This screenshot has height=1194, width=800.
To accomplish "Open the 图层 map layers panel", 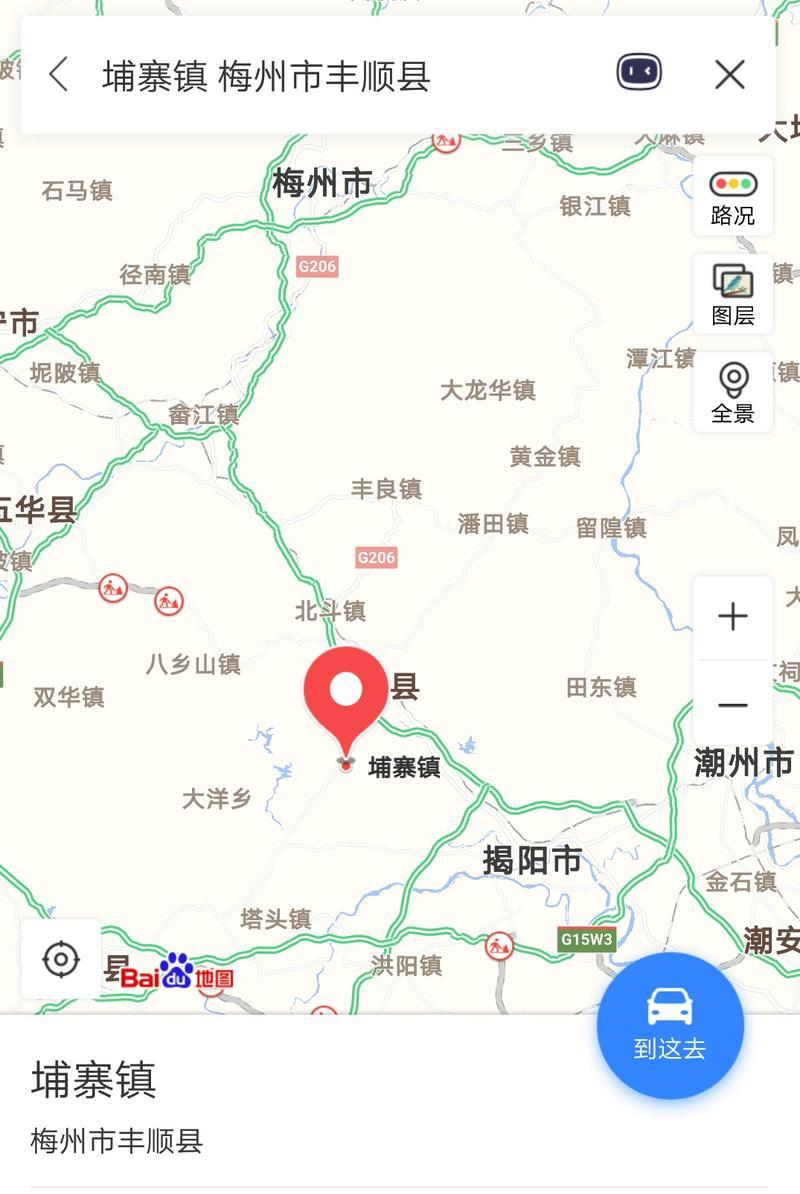I will click(x=733, y=295).
